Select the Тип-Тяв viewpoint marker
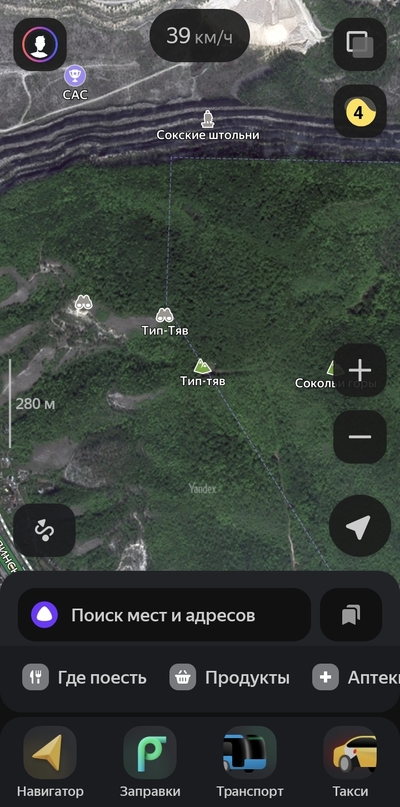The image size is (400, 807). click(165, 322)
